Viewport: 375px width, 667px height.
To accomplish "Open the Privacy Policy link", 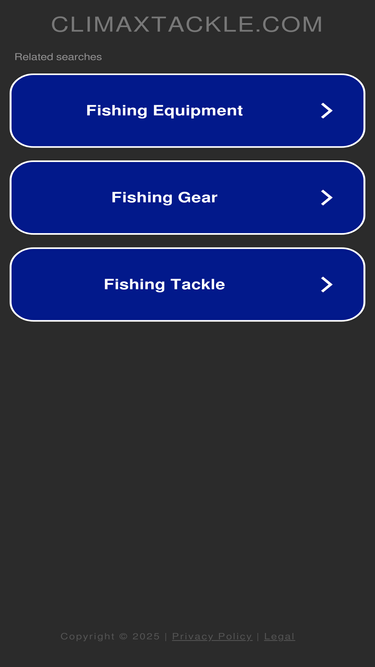I will coord(212,636).
